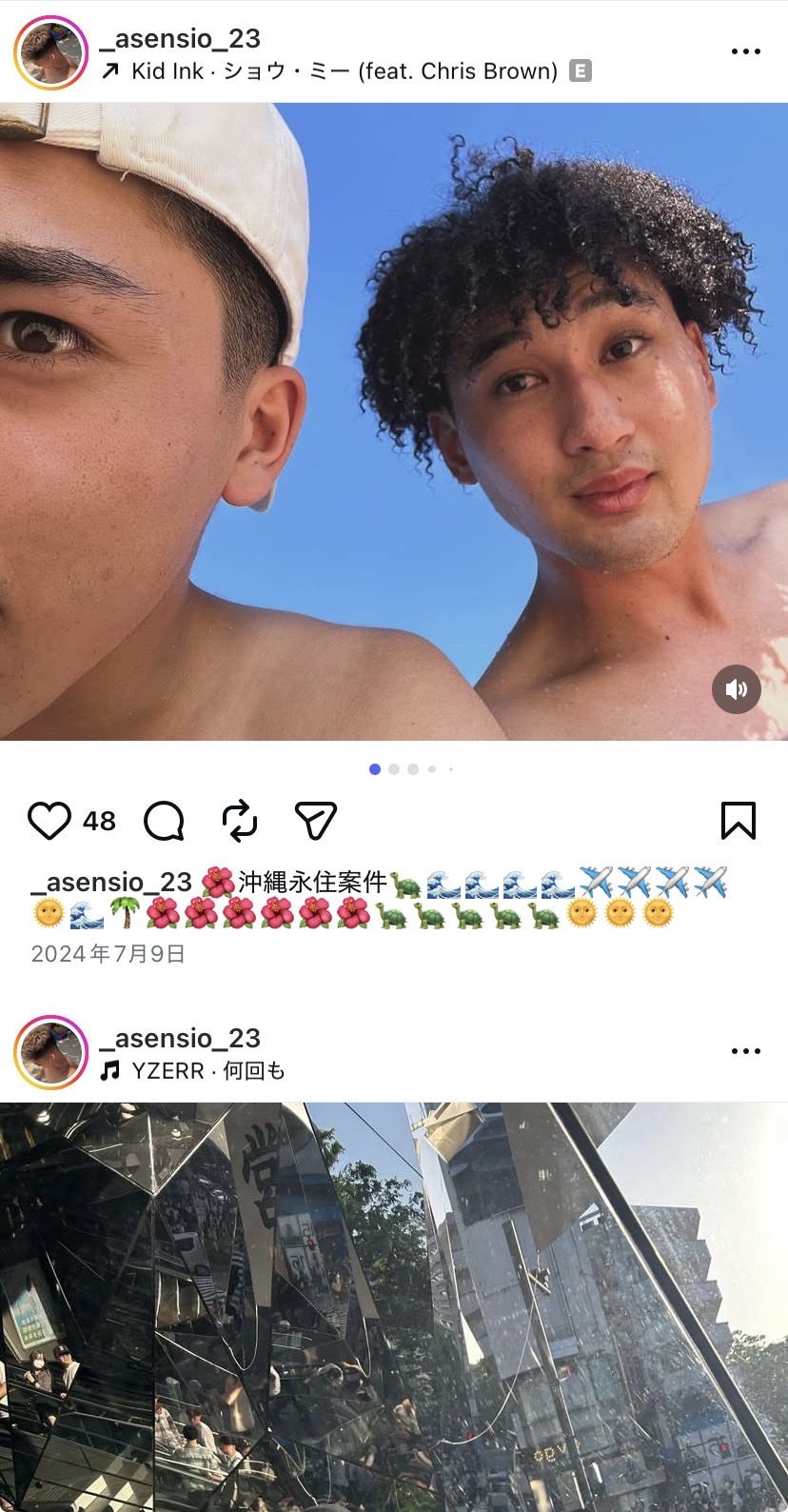View avatar story on the YZERR post

(50, 1052)
